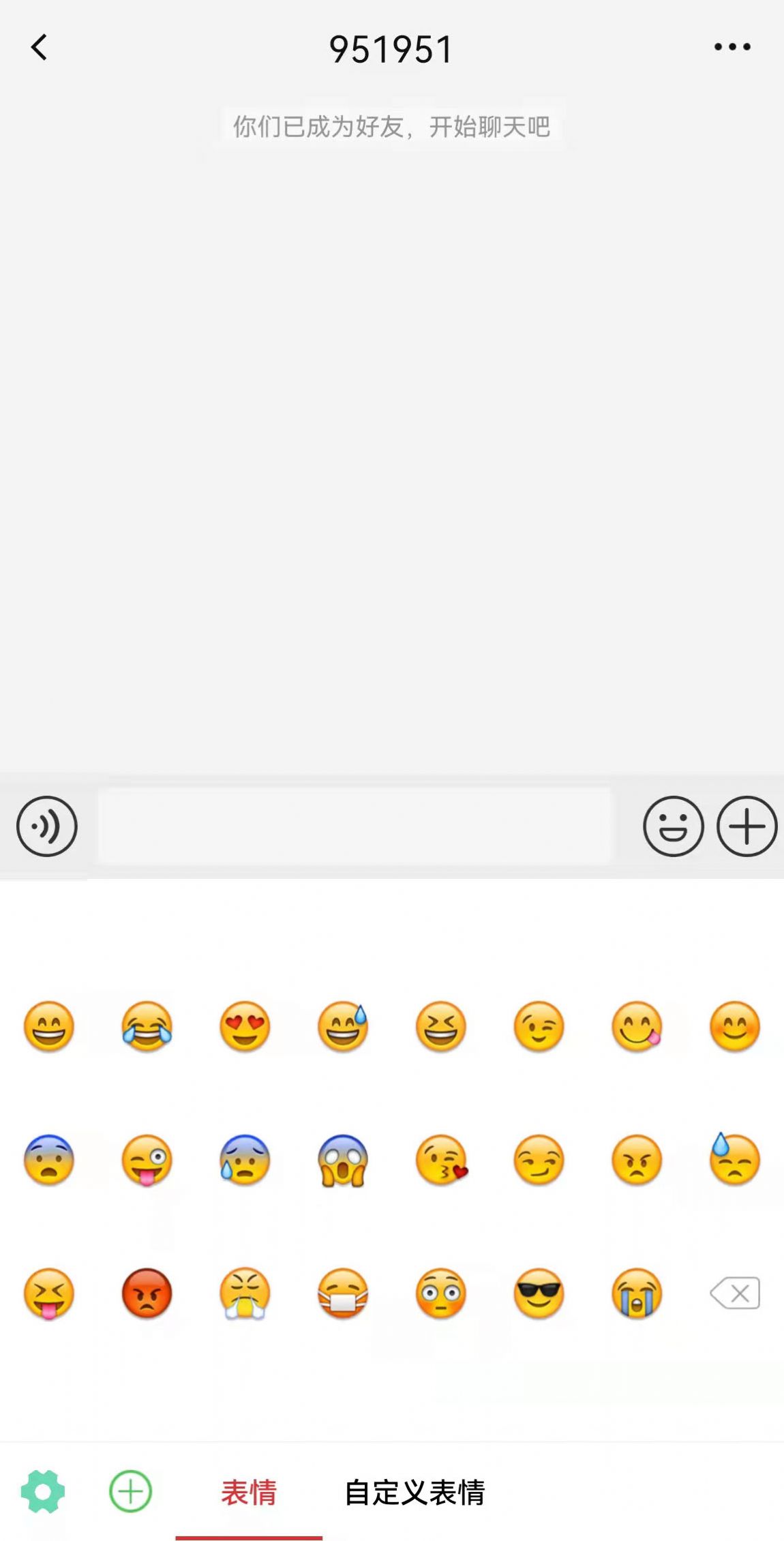This screenshot has height=1541, width=784.
Task: Go back from the 951951 chat
Action: pyautogui.click(x=40, y=48)
